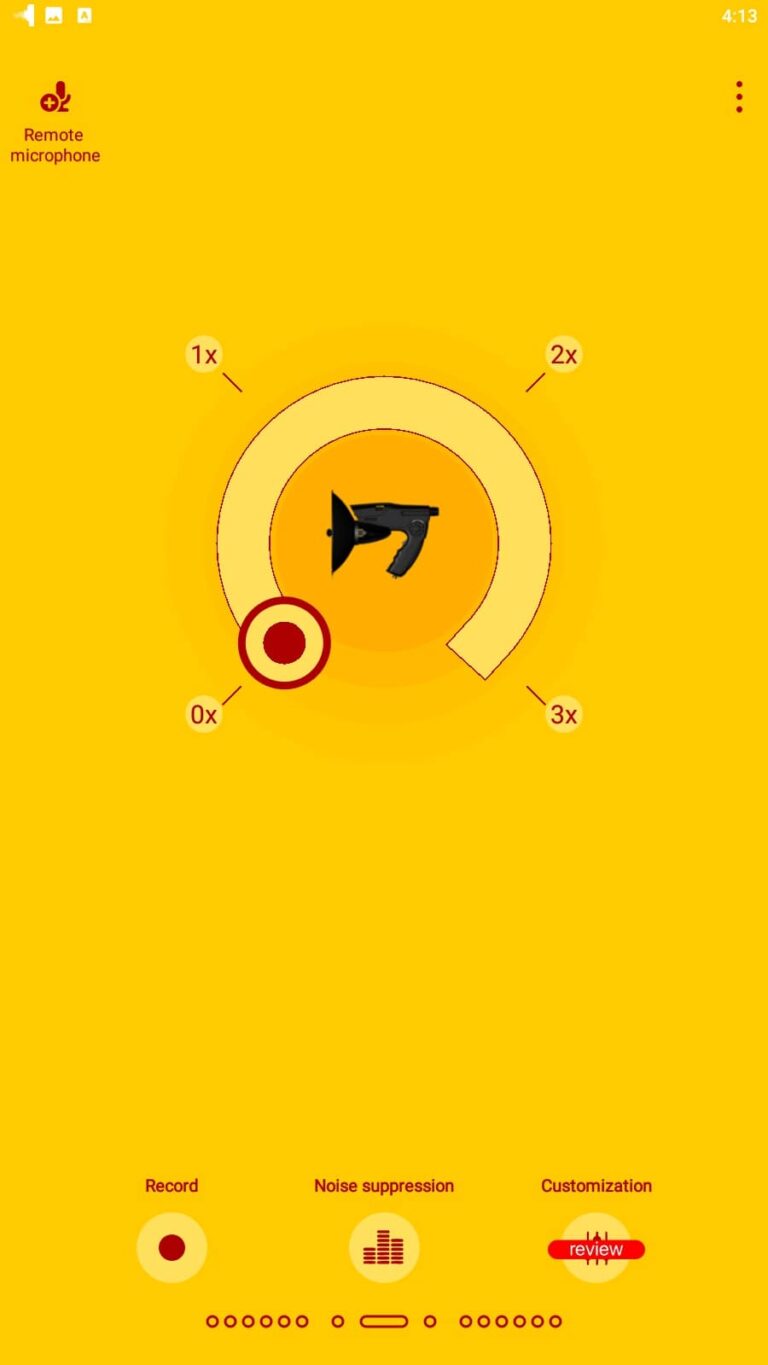Select the 0x amplification level
This screenshot has height=1365, width=768.
click(204, 714)
